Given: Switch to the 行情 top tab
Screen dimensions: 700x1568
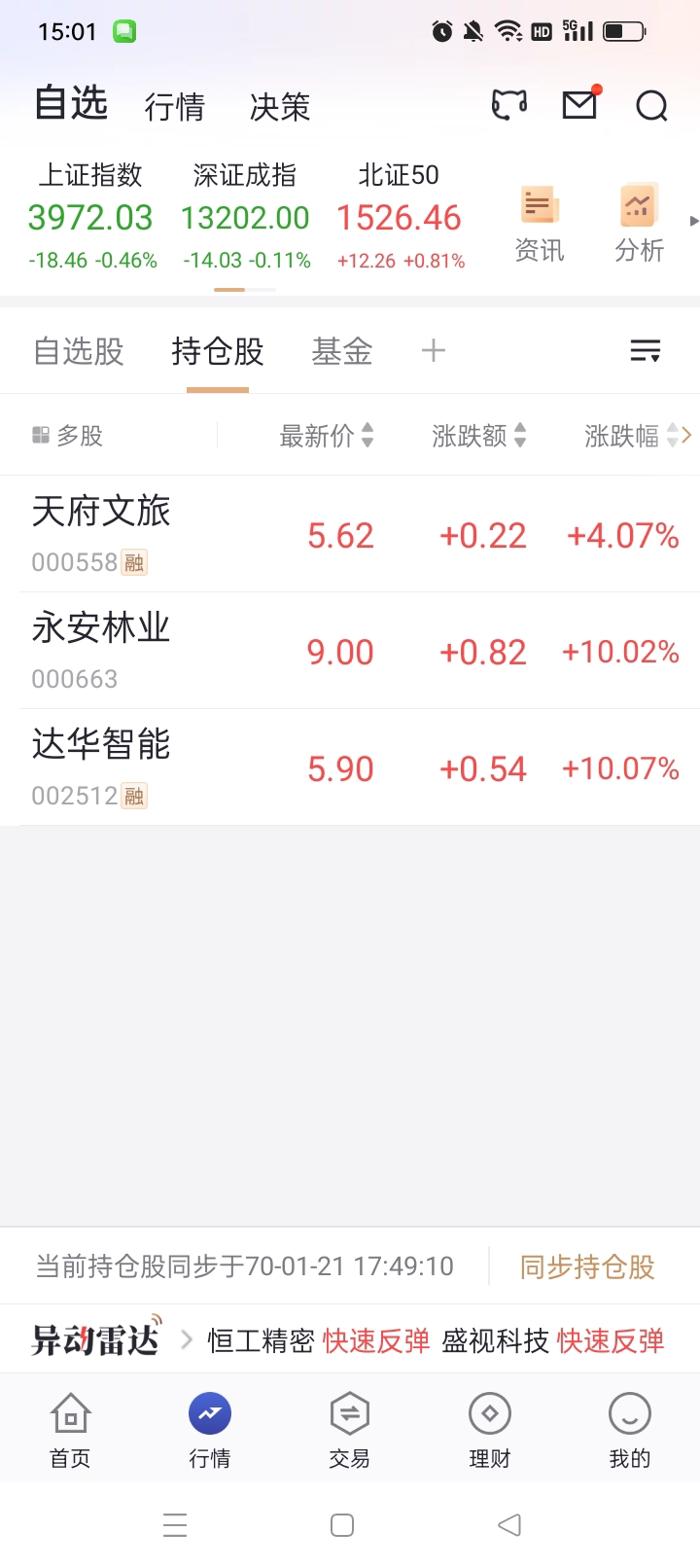Looking at the screenshot, I should [175, 106].
